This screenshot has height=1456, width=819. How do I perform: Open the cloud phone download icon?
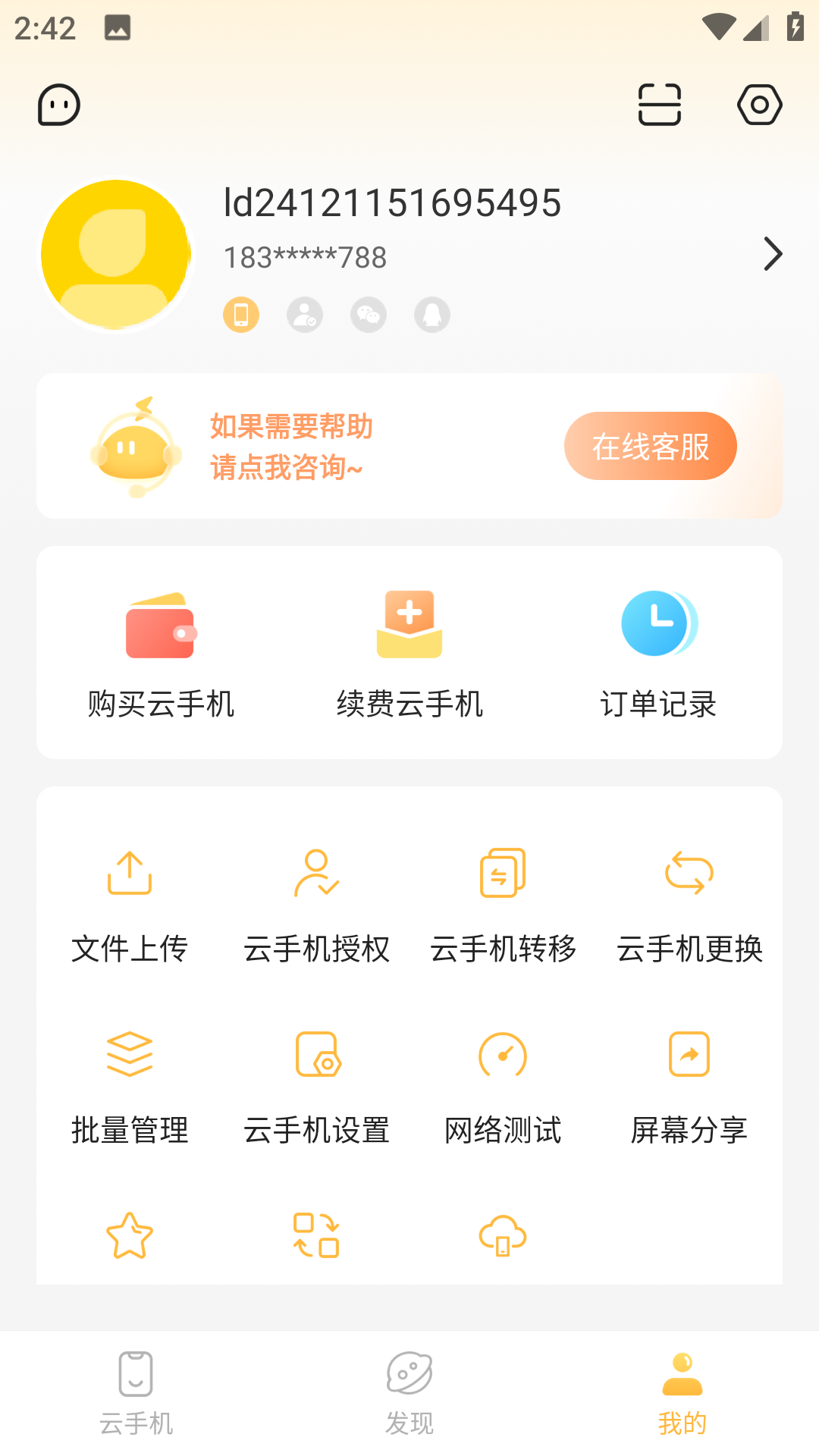[x=503, y=1236]
